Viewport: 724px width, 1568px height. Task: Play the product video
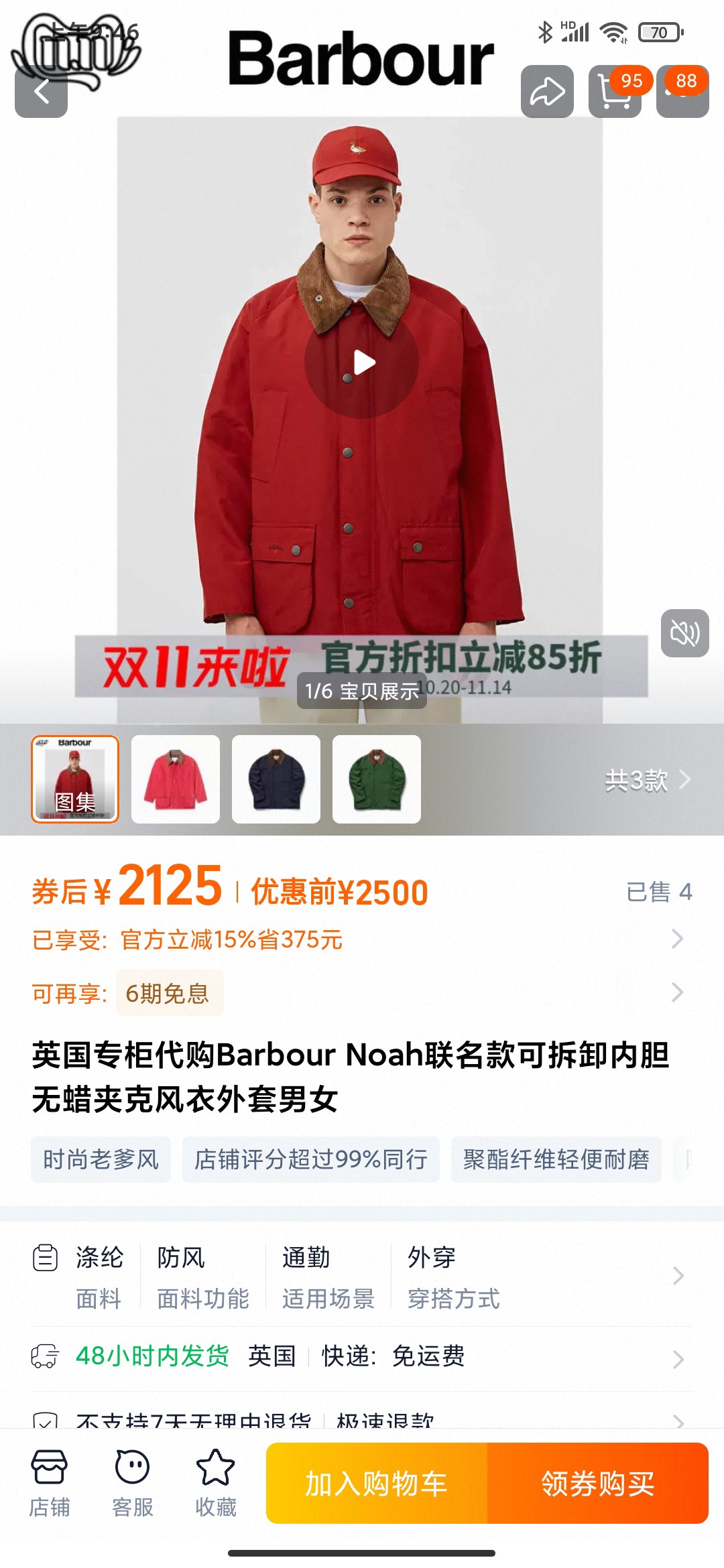[362, 363]
